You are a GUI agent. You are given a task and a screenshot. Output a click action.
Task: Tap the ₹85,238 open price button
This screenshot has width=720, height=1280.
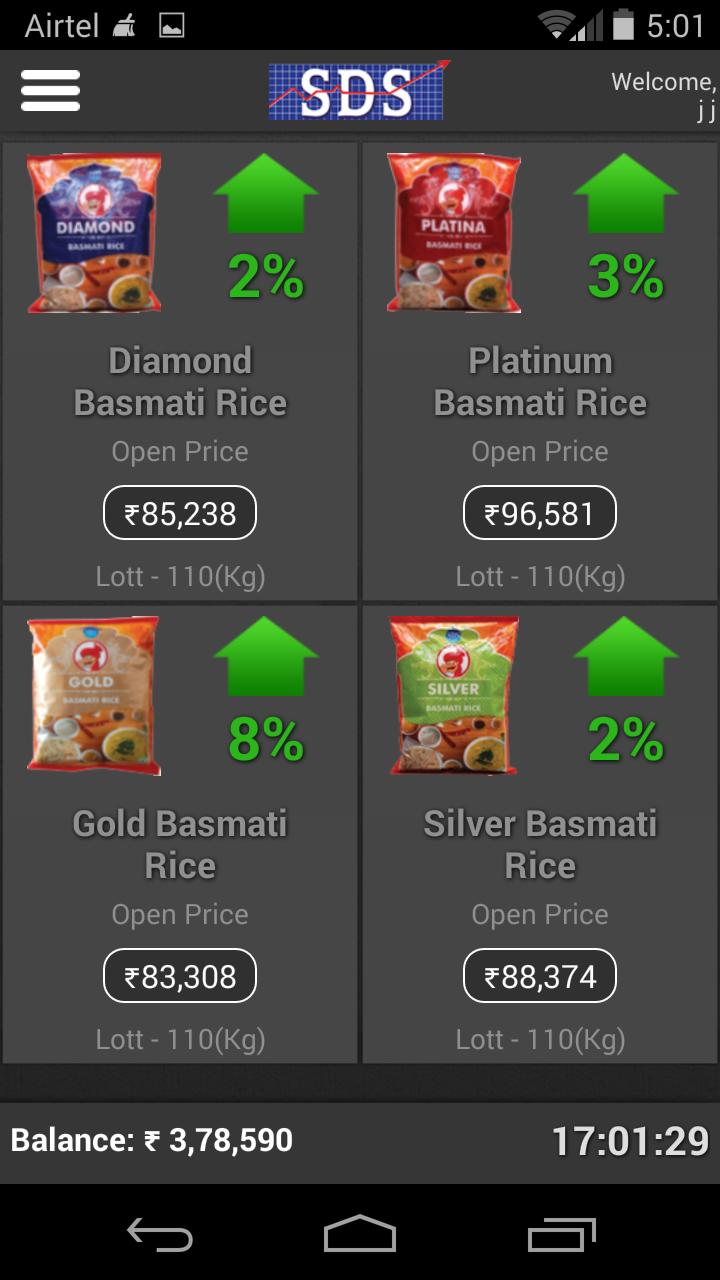pyautogui.click(x=179, y=512)
